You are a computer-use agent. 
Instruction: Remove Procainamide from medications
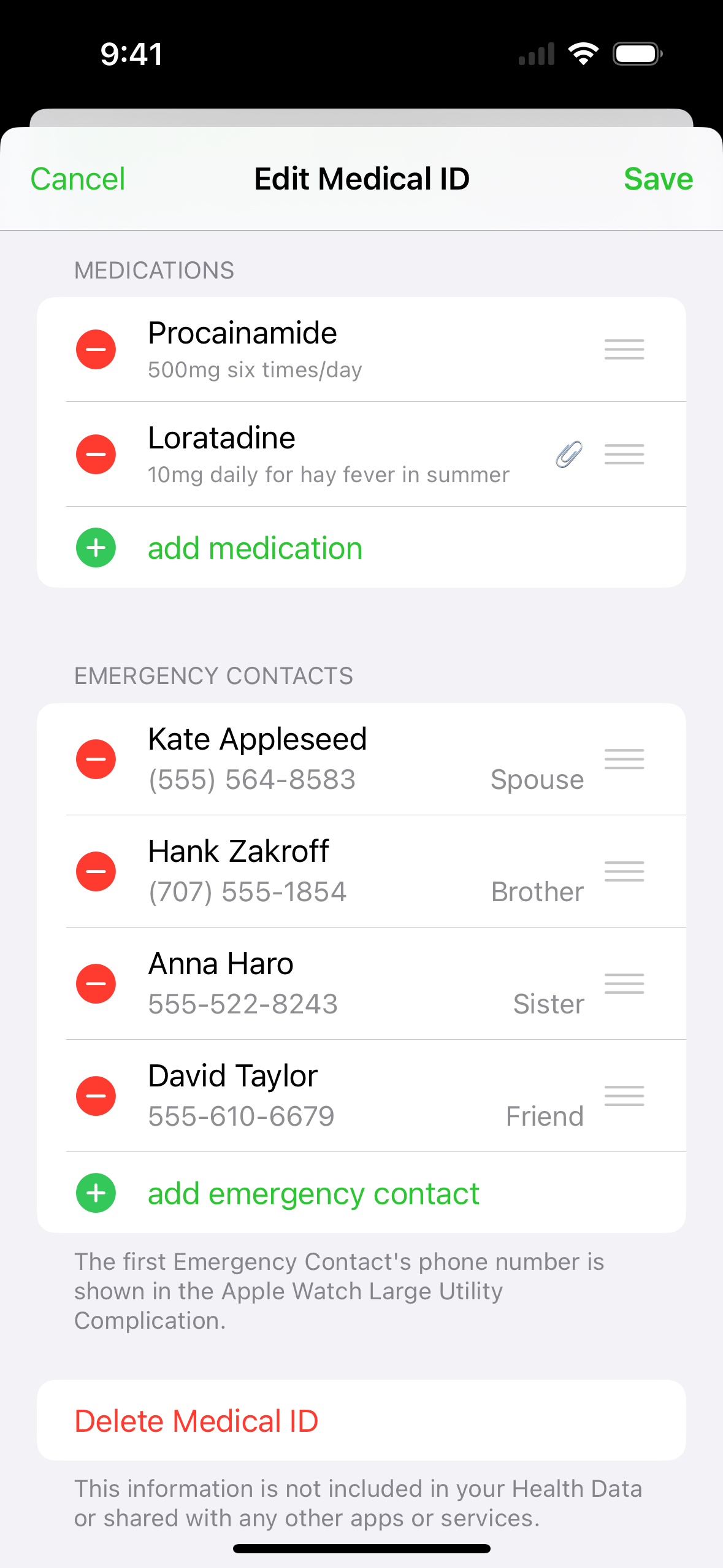point(96,350)
